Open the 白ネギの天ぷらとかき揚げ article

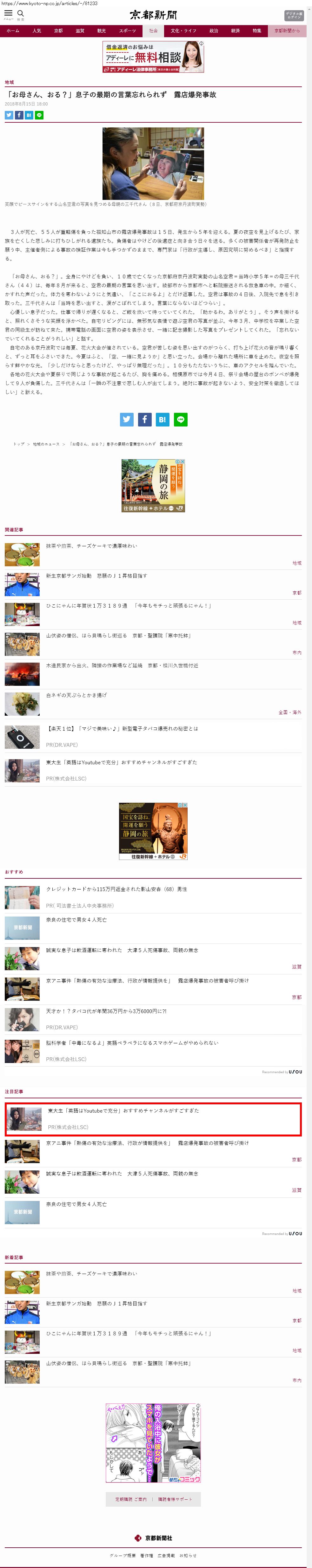coord(76,694)
